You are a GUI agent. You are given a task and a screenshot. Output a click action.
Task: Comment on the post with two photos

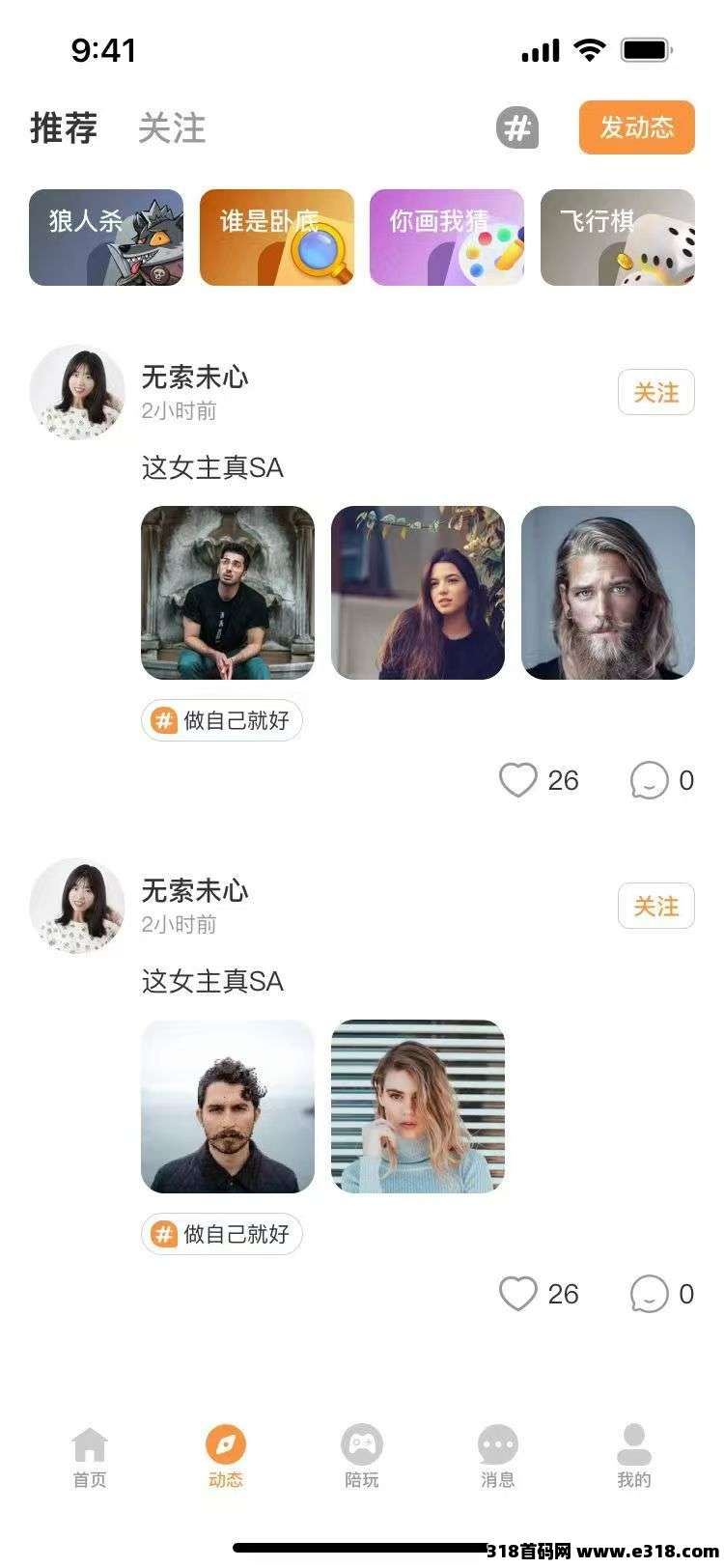coord(650,1294)
